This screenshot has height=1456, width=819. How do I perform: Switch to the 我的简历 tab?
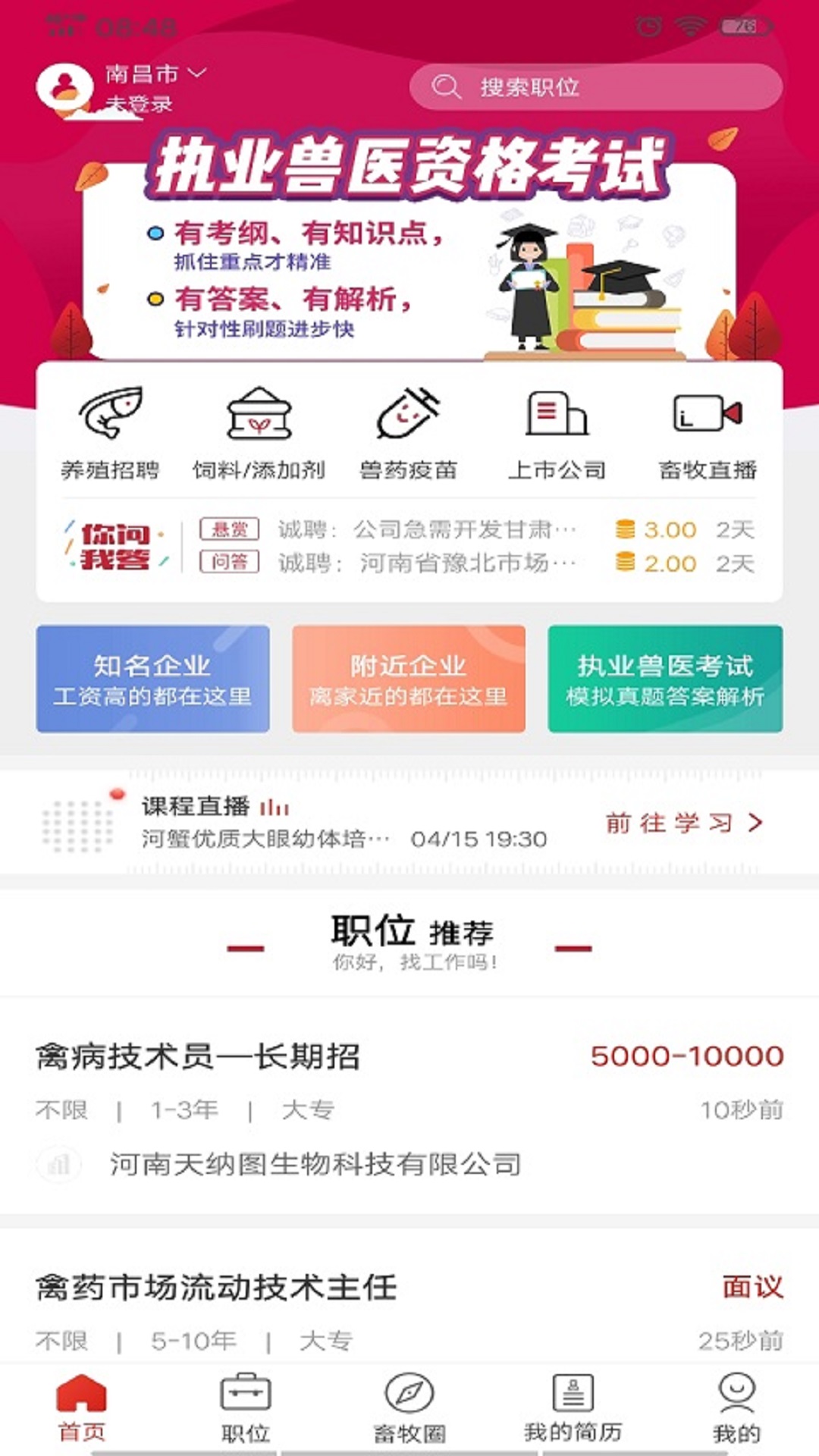pos(573,1409)
